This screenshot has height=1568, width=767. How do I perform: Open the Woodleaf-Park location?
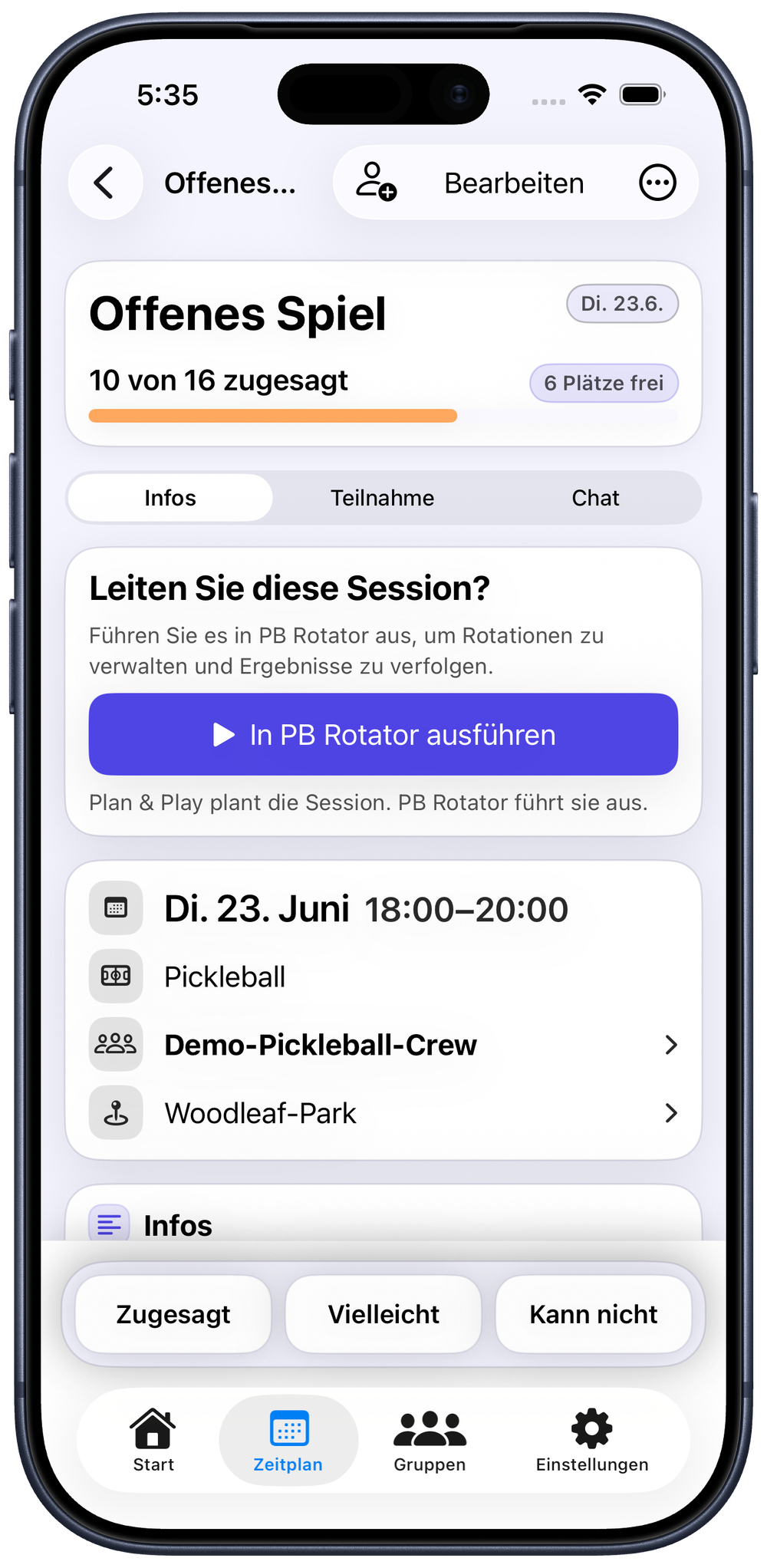(x=383, y=1113)
